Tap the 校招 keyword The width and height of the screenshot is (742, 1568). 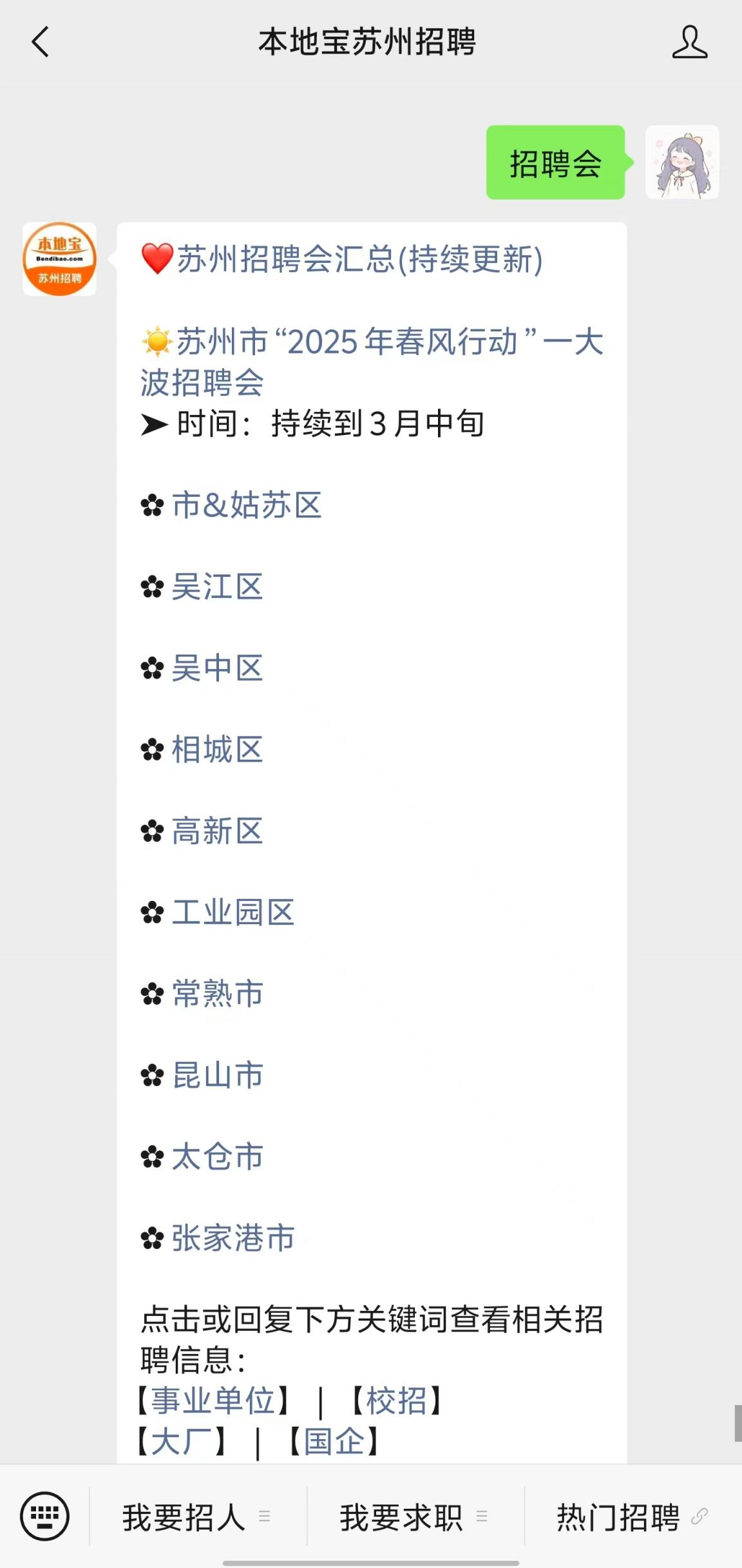(x=397, y=1400)
